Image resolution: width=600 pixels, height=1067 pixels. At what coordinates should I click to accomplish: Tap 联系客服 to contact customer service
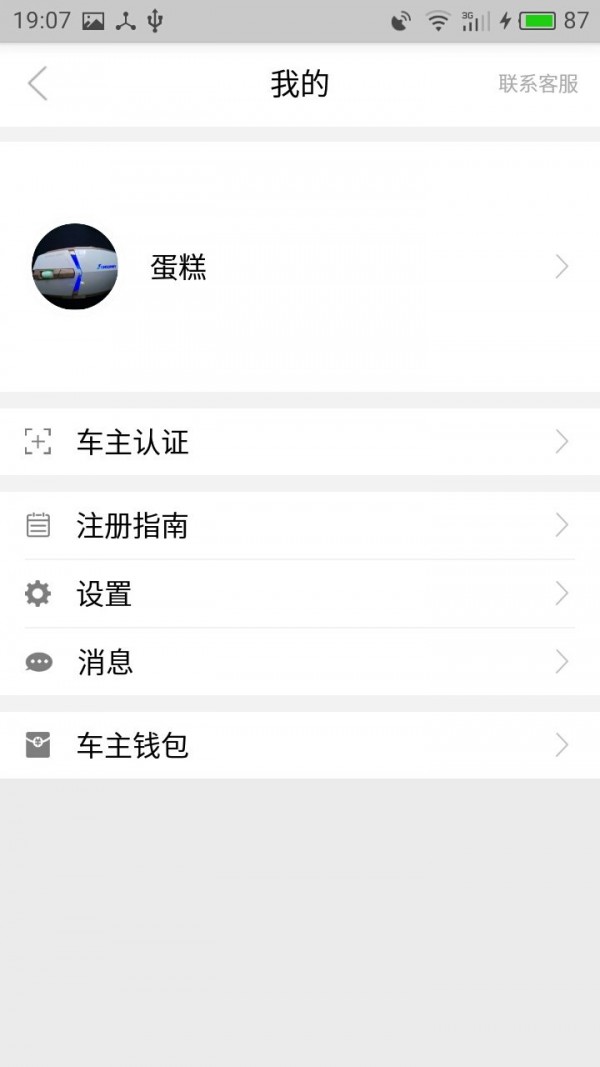[x=538, y=84]
